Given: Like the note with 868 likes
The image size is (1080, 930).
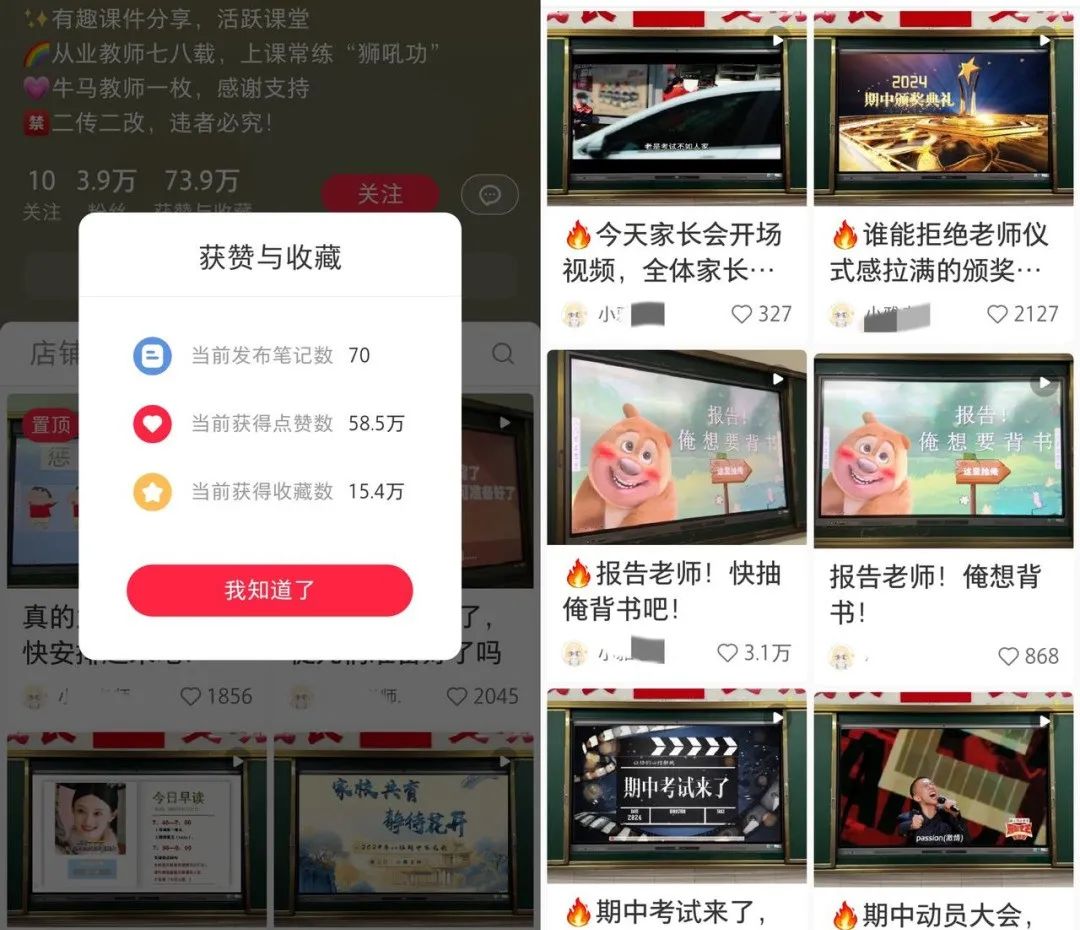Looking at the screenshot, I should (1009, 656).
